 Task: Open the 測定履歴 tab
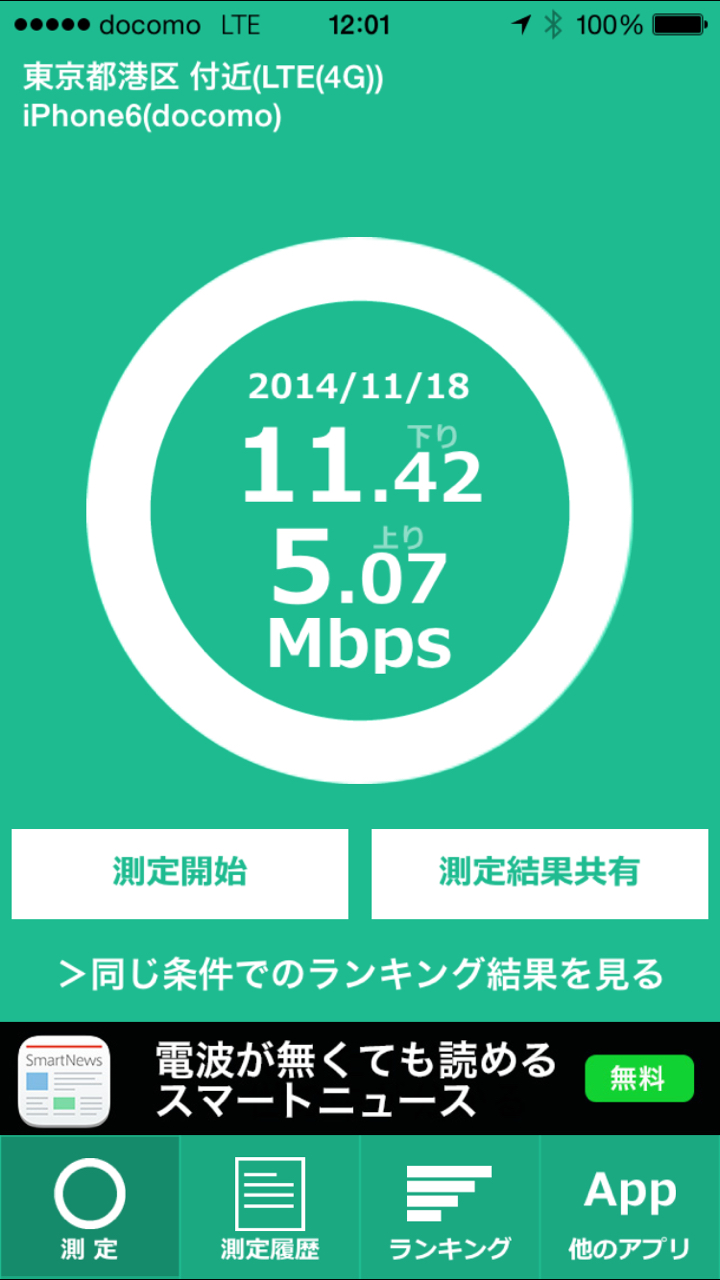[x=270, y=1207]
